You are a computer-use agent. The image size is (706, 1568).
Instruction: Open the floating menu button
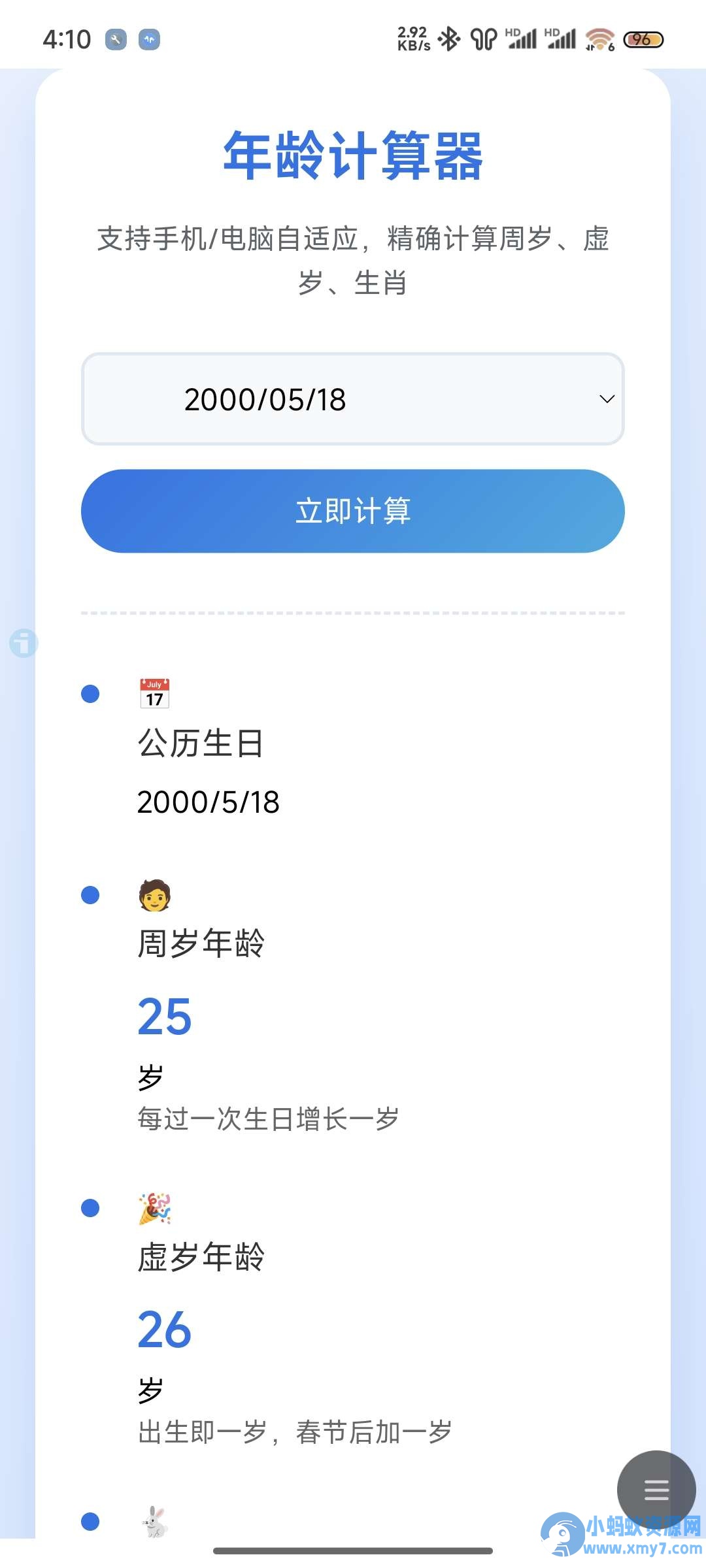click(x=656, y=1490)
